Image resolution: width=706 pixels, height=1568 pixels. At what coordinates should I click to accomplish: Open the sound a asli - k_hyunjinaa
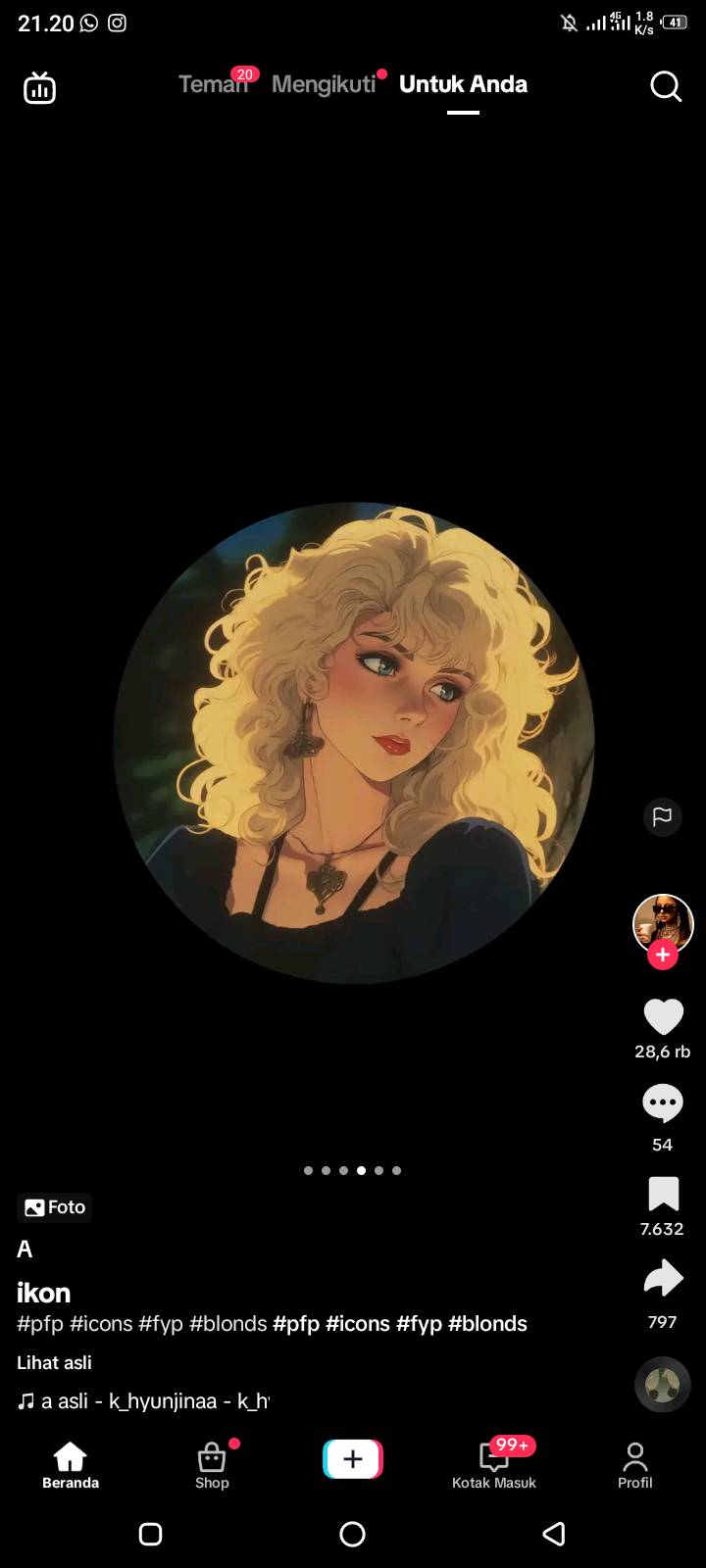143,1401
